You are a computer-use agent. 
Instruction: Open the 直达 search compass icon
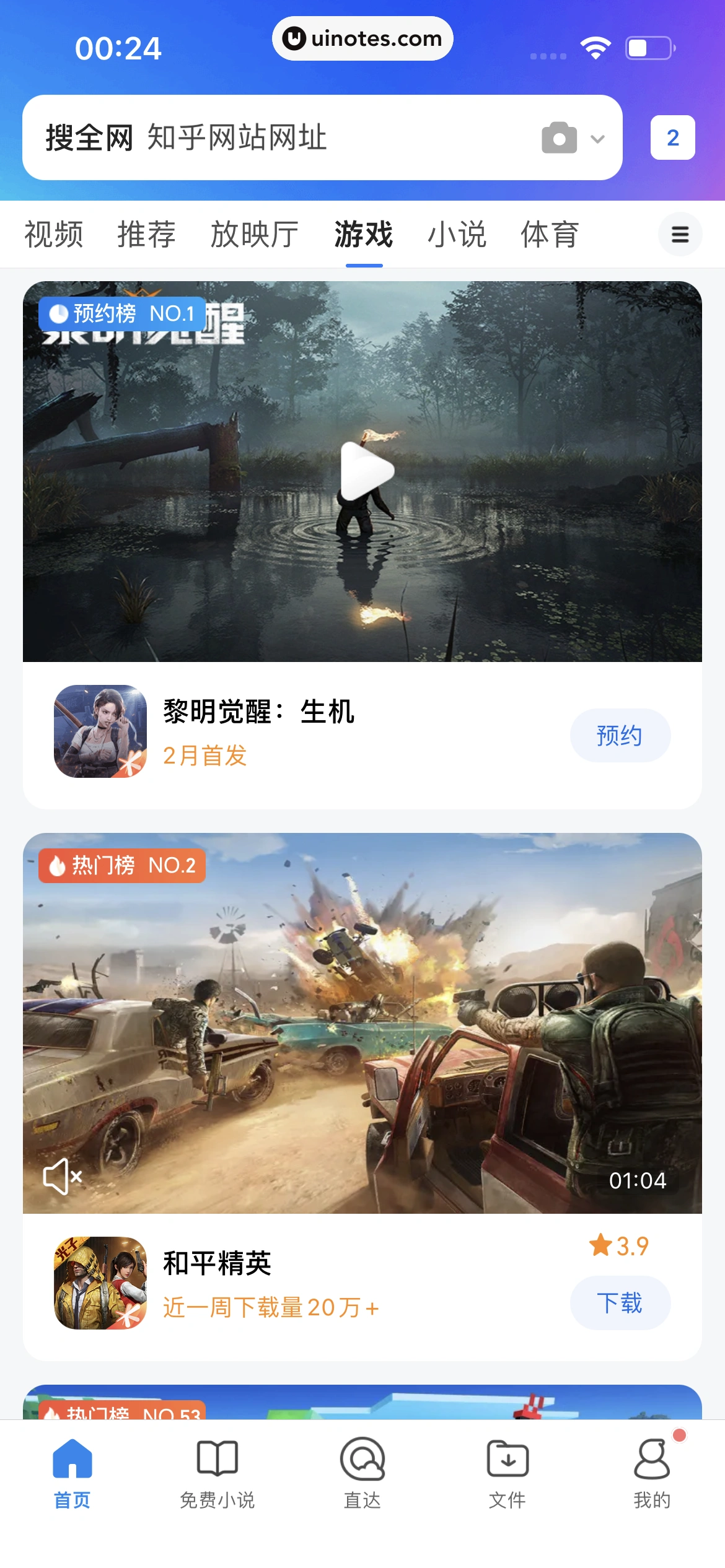click(362, 1460)
